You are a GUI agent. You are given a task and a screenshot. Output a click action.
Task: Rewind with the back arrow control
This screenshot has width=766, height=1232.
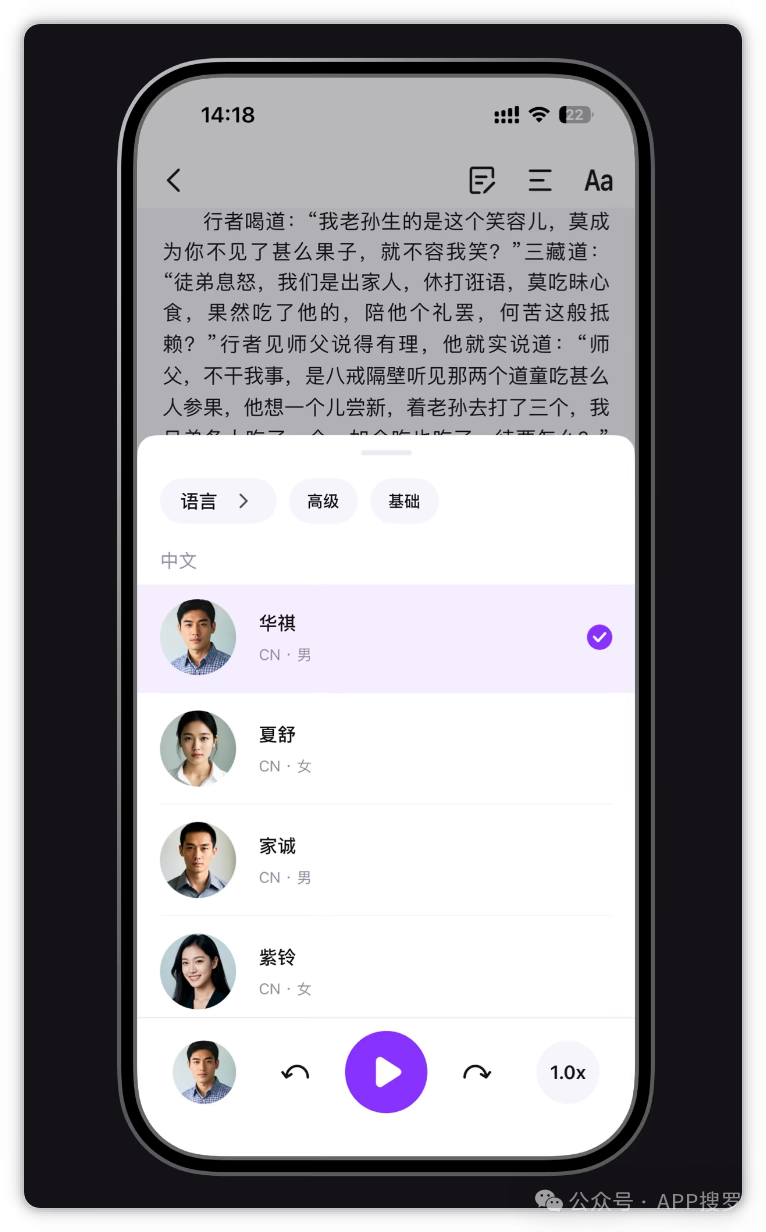point(295,1073)
